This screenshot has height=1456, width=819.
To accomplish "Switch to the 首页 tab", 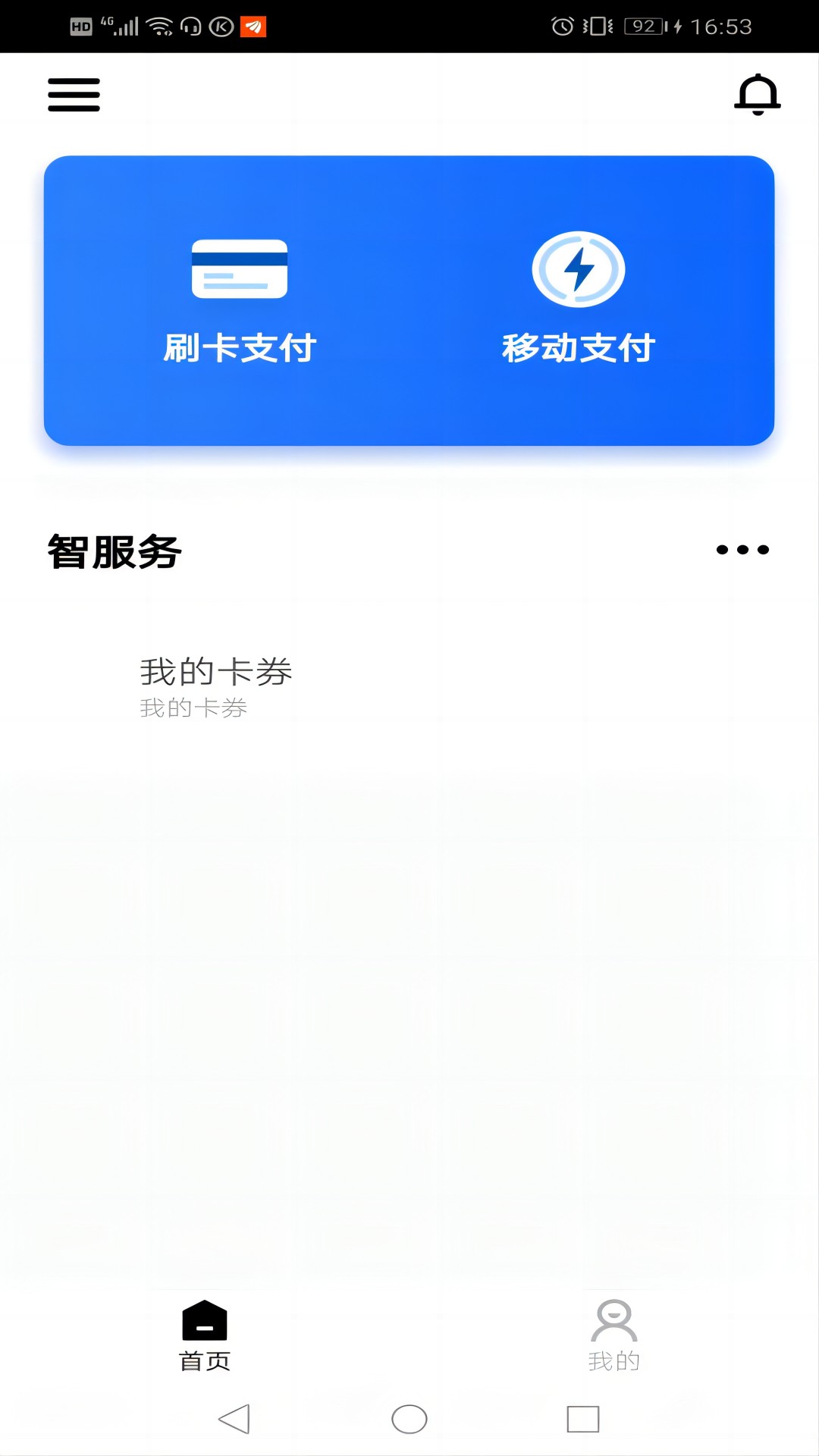I will 205,1336.
